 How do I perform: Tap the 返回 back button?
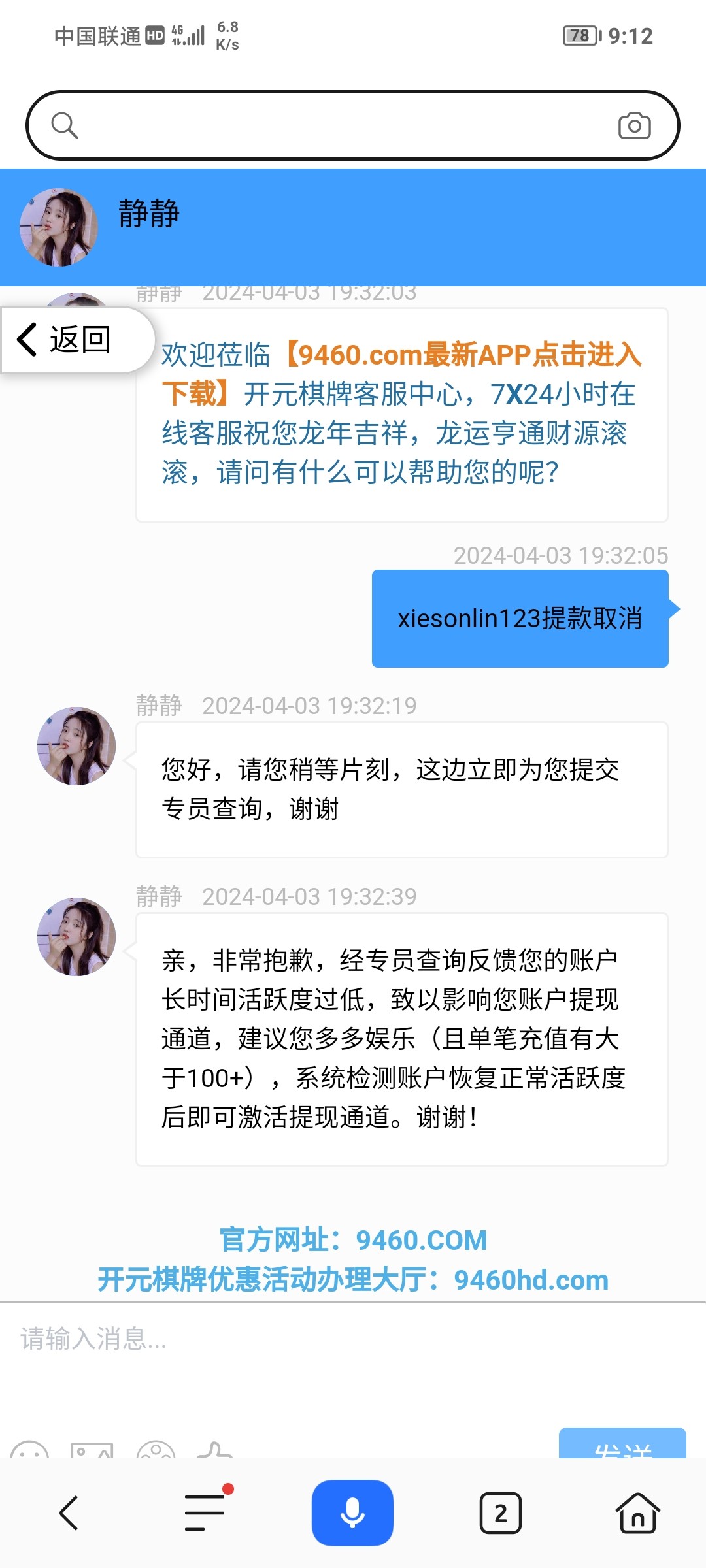click(x=65, y=340)
